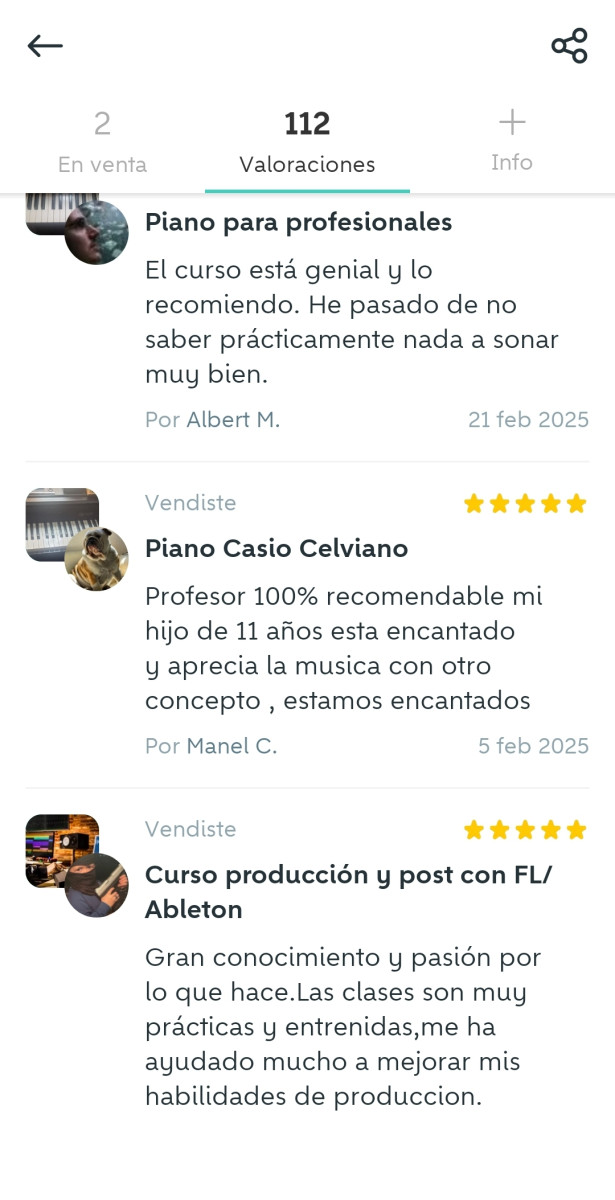Screen dimensions: 615x1200
Task: Open the Piano para profesionales review
Action: [x=298, y=222]
